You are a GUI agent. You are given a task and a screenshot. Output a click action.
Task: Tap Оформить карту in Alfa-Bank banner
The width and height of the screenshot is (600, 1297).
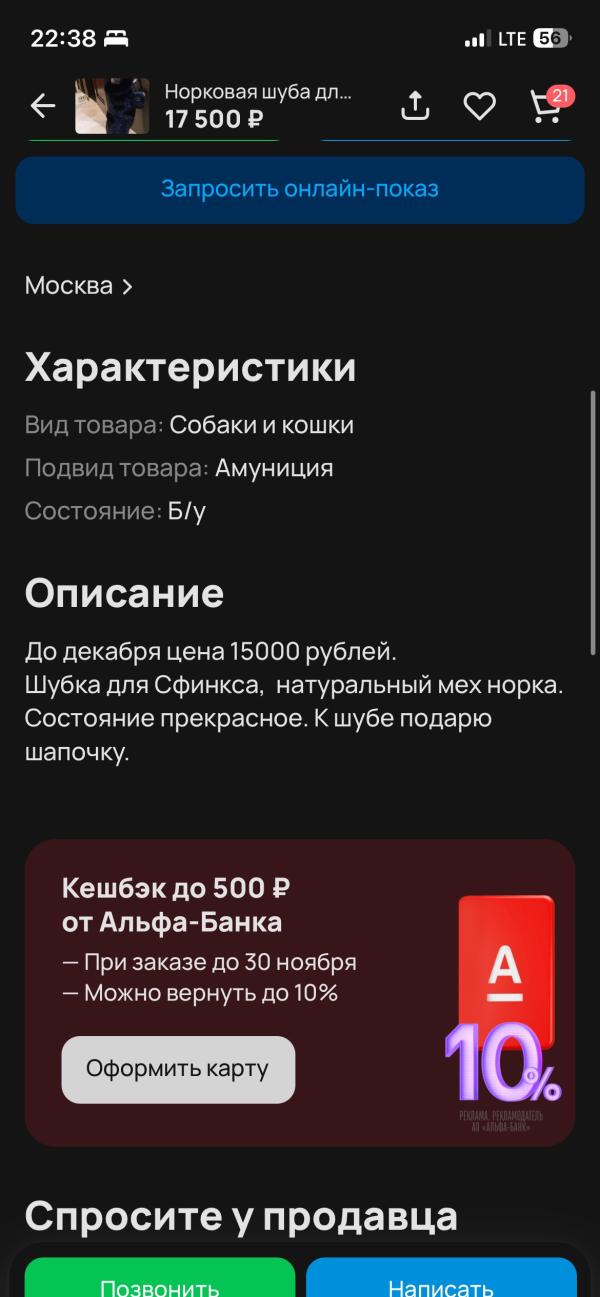[178, 1069]
